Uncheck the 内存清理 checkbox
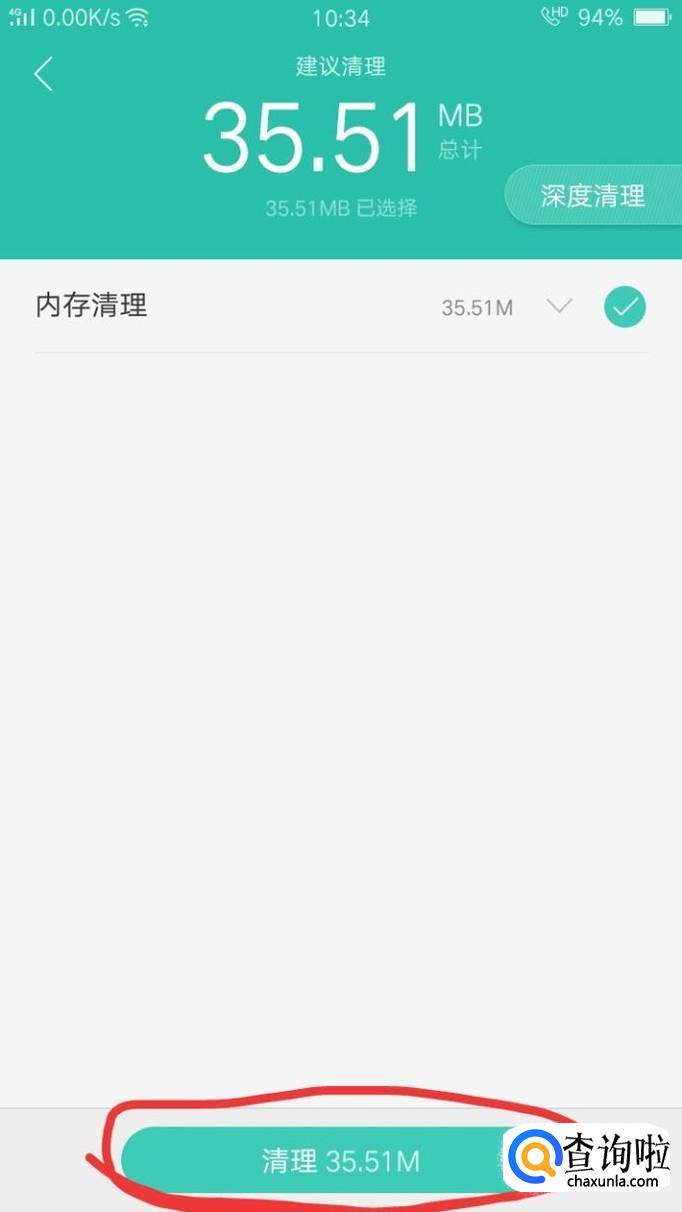682x1212 pixels. point(625,307)
